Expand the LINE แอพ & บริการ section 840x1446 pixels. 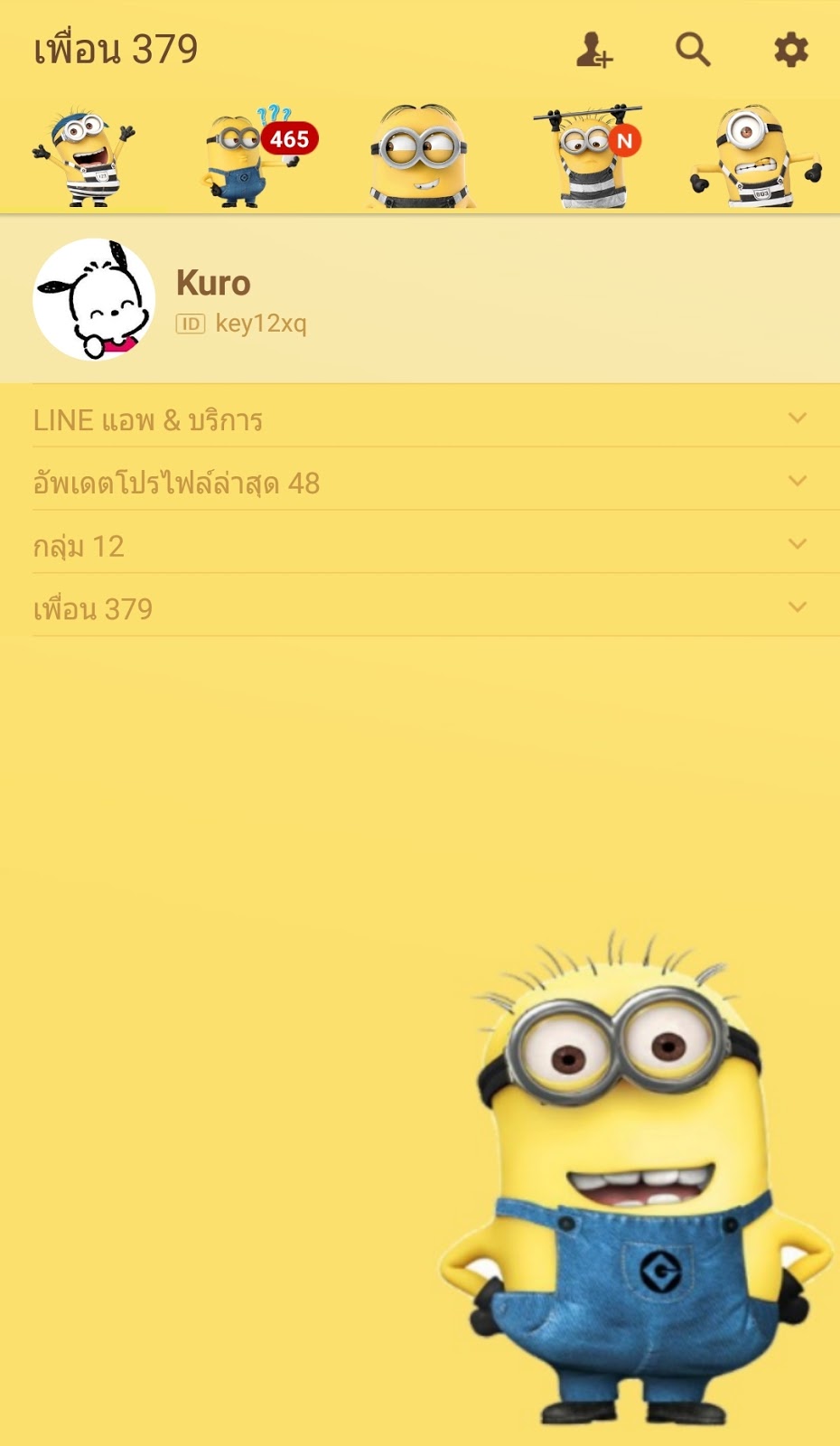point(420,419)
